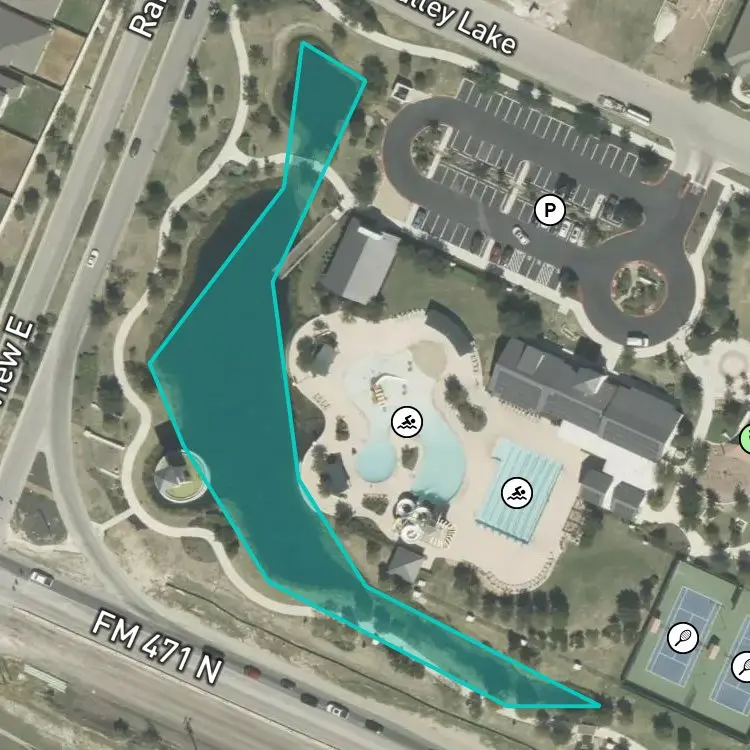The width and height of the screenshot is (750, 750).
Task: Tap the parking marker on the lot
Action: click(x=550, y=210)
